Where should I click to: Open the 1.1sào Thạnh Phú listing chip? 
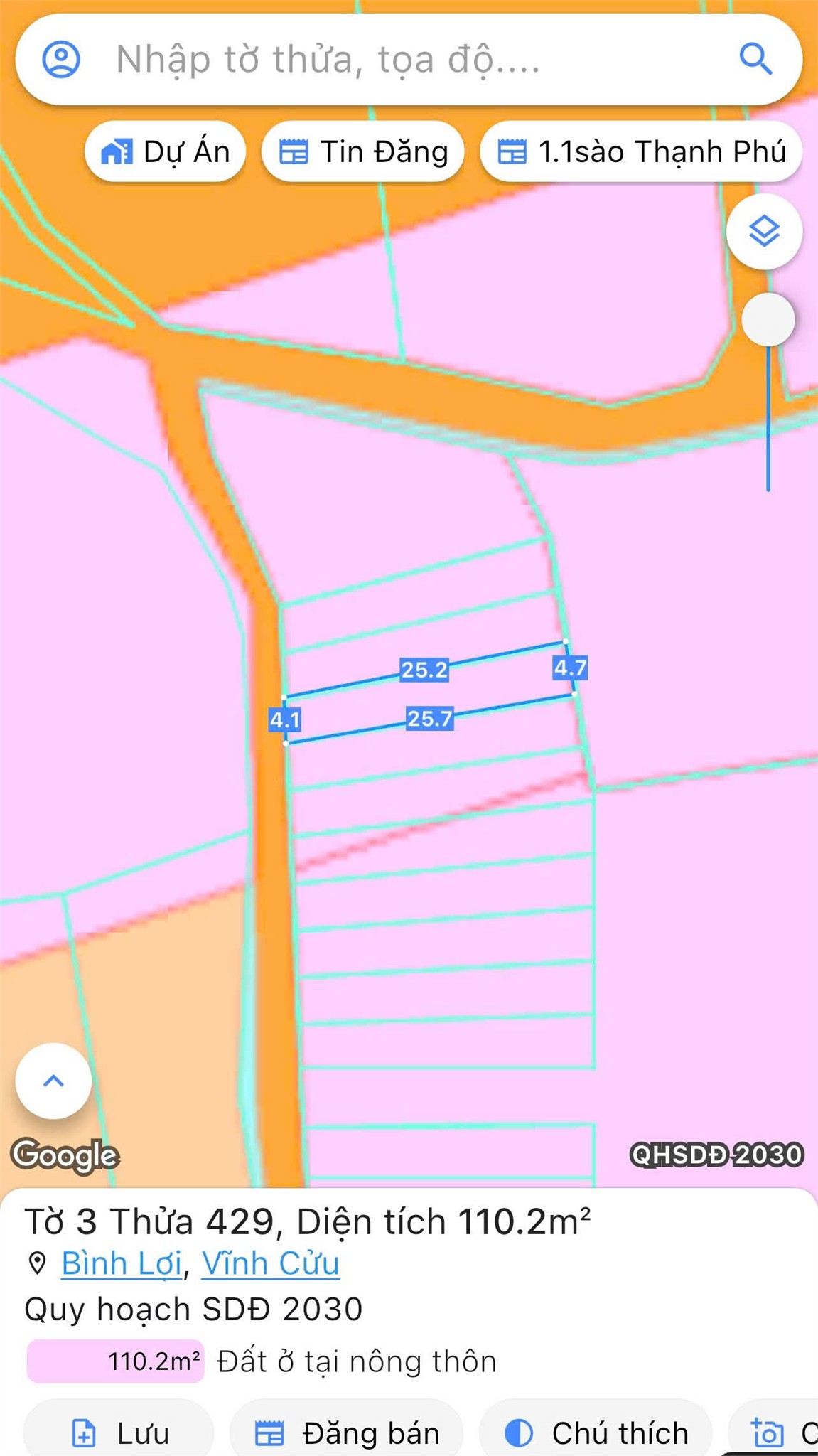tap(641, 152)
